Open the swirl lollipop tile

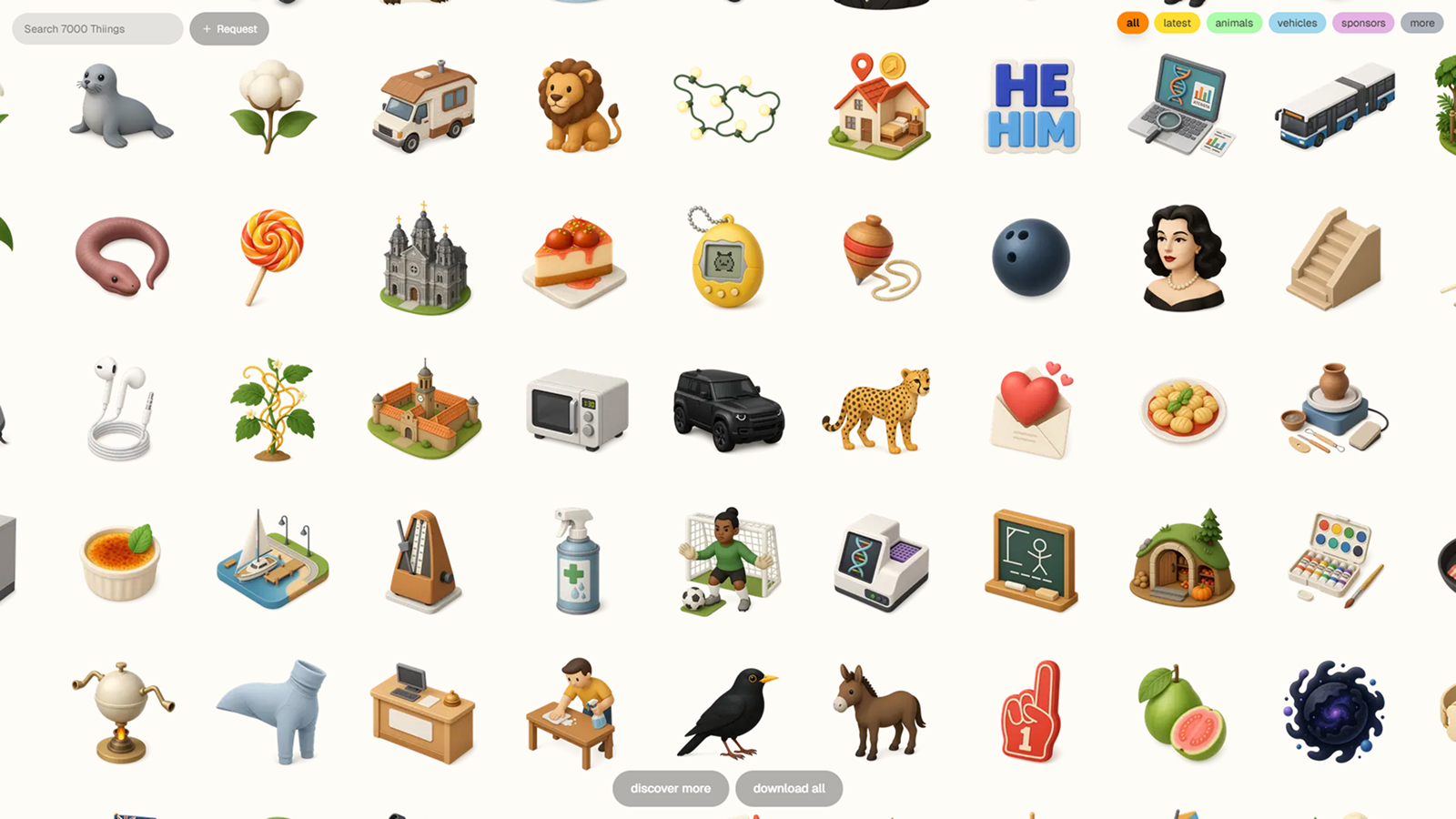click(x=270, y=257)
